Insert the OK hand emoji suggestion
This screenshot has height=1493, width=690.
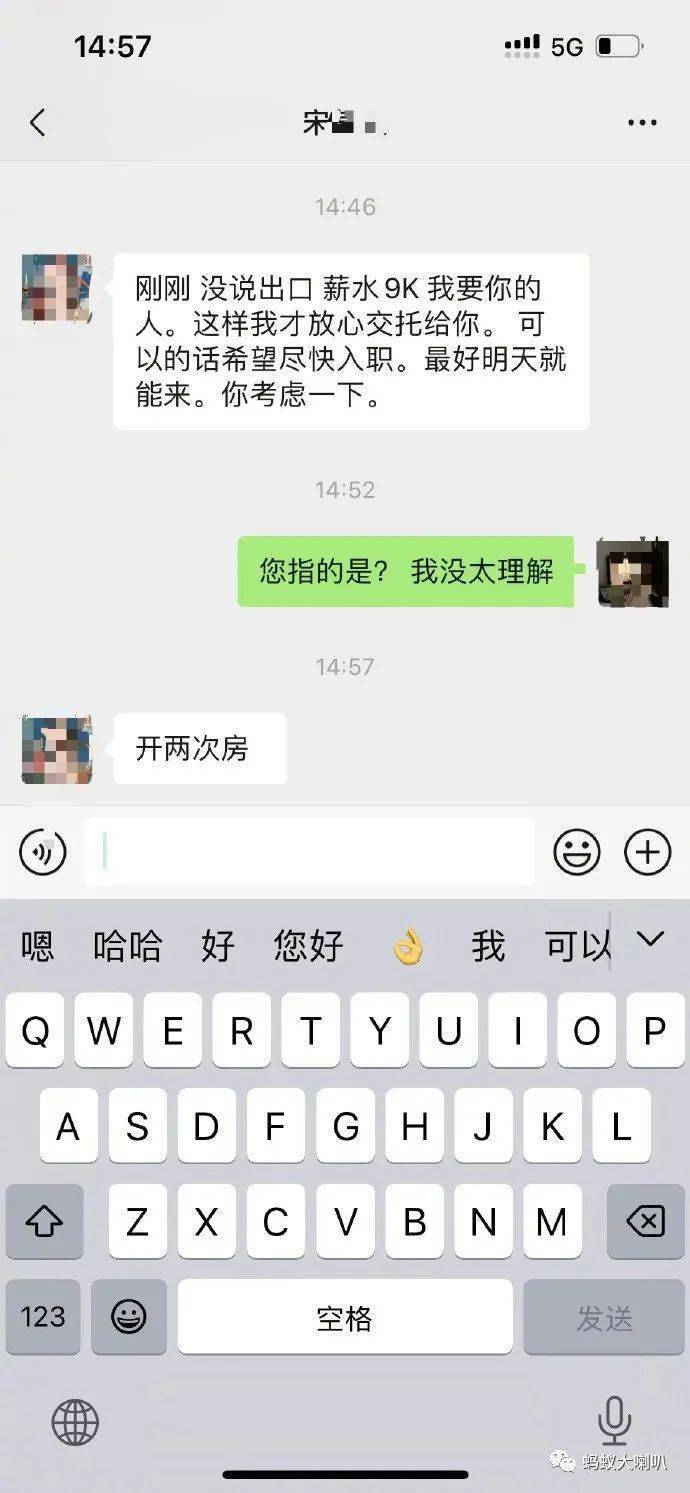pos(408,945)
